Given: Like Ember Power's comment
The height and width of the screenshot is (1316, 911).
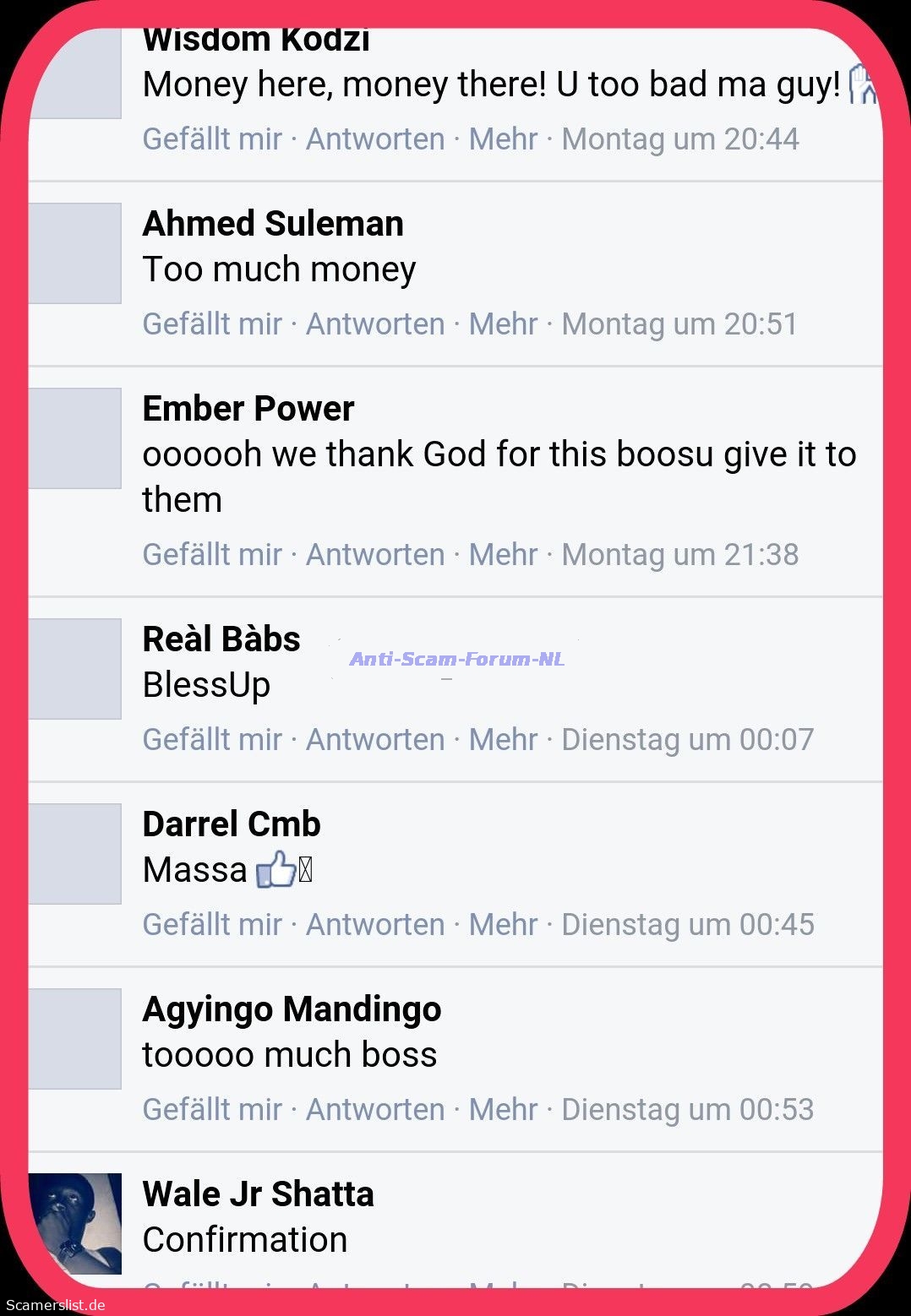Looking at the screenshot, I should click(x=211, y=555).
